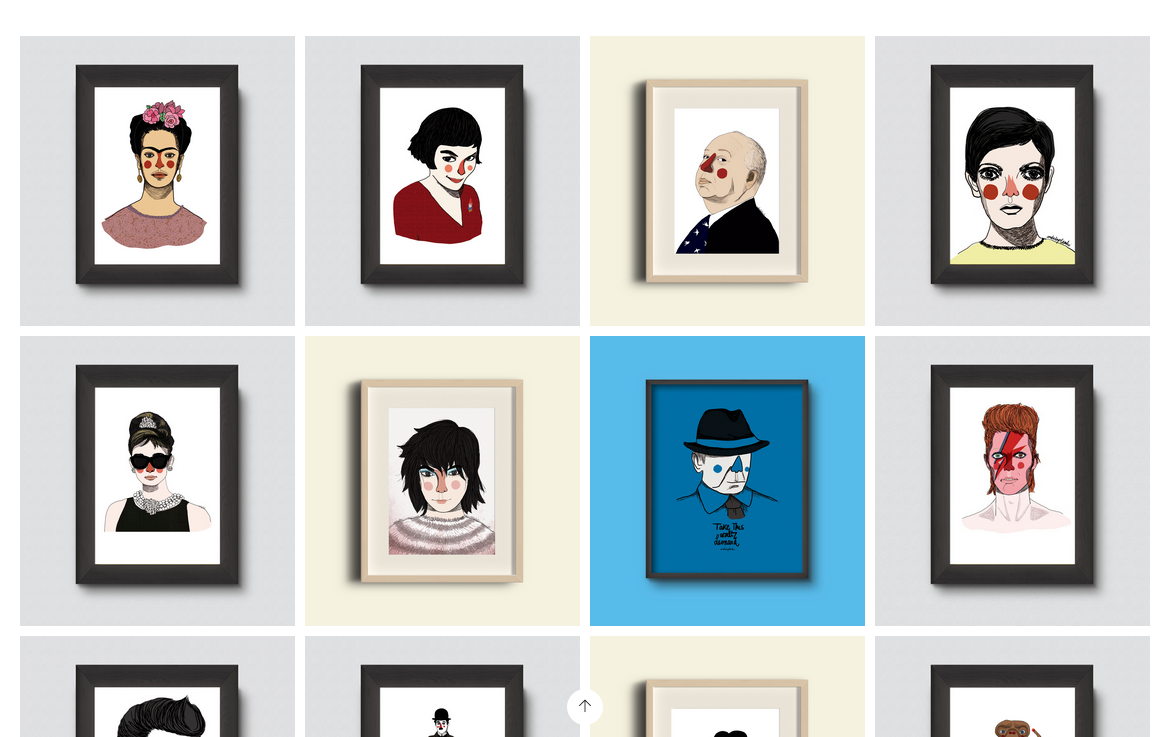Viewport: 1167px width, 737px height.
Task: Select the blue fedora hat portrait
Action: [727, 480]
